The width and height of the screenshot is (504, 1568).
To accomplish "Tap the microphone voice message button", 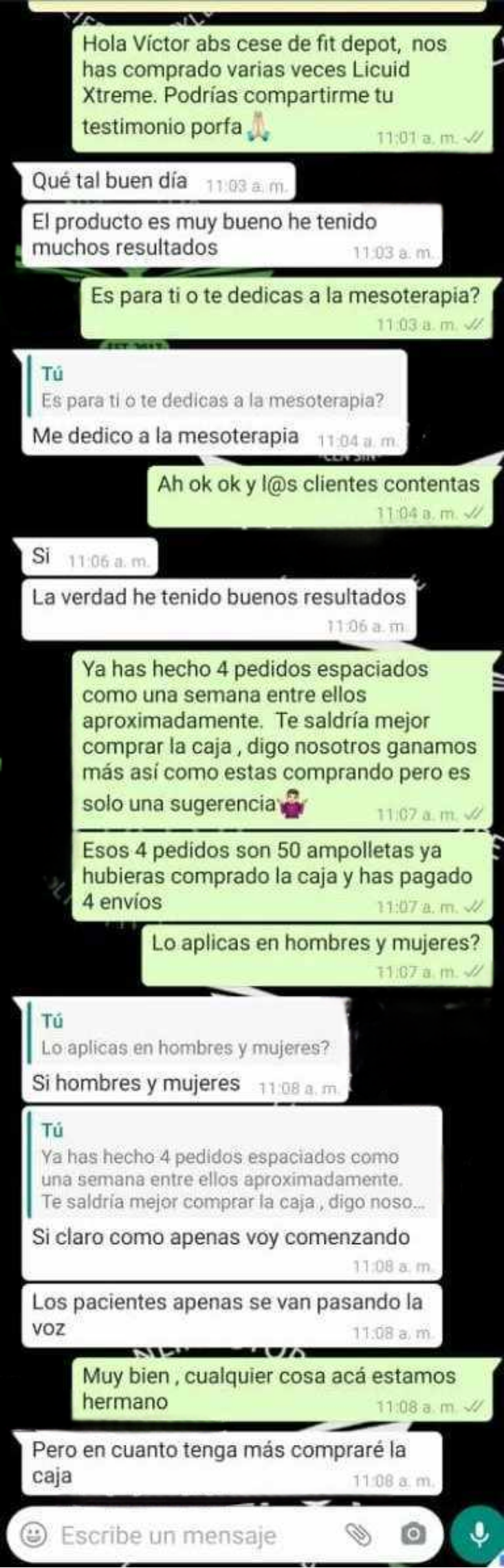I will [479, 1535].
